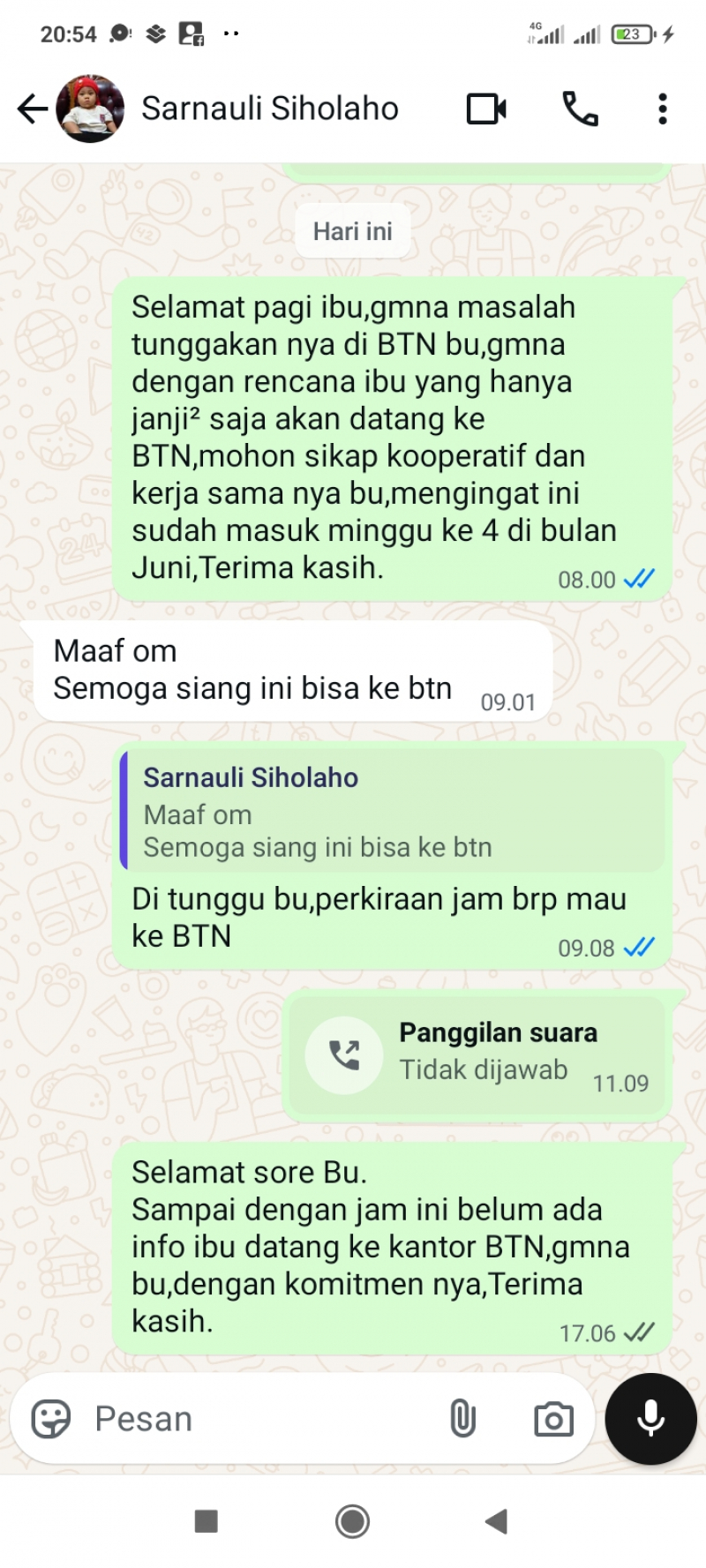The width and height of the screenshot is (706, 1568).
Task: Tap the system home button
Action: [x=352, y=1521]
